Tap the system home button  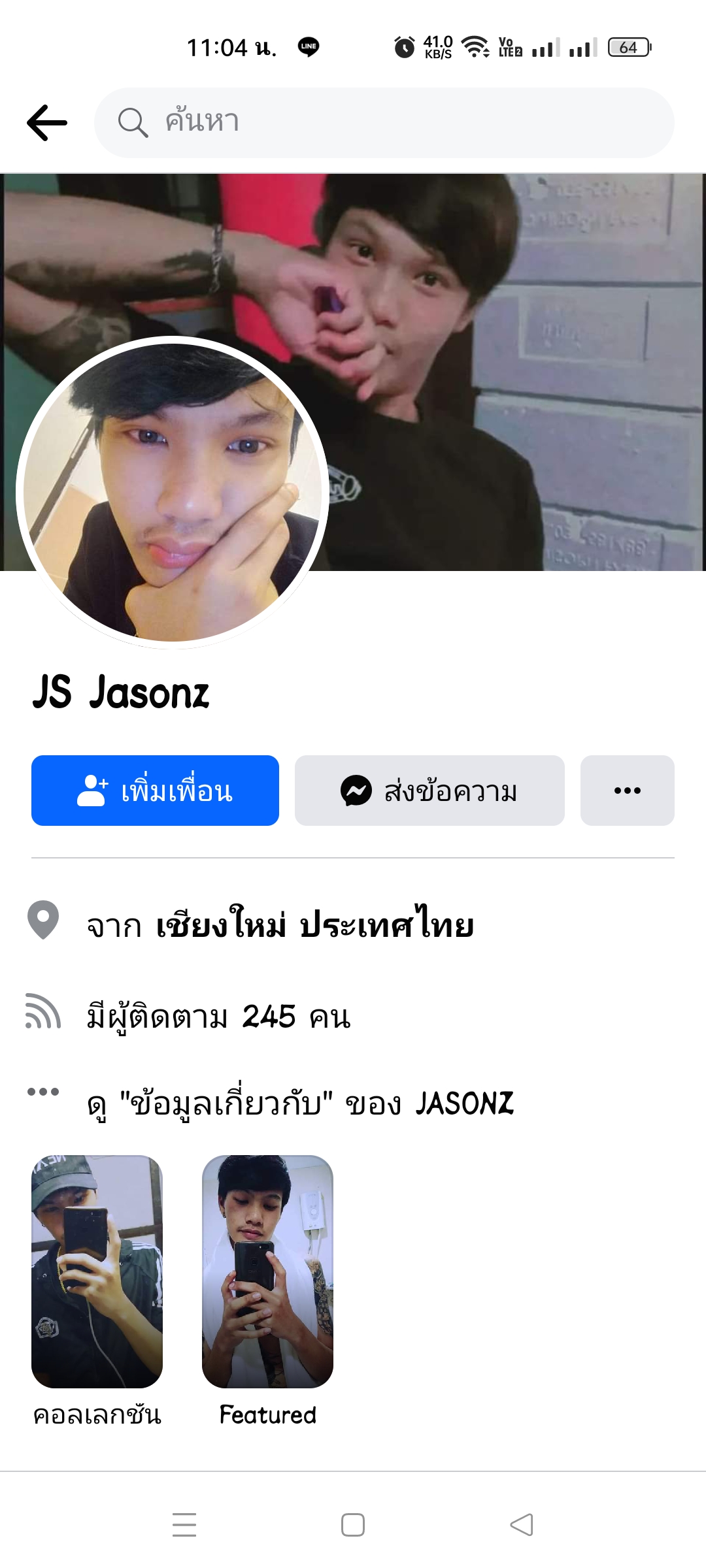(x=353, y=1525)
